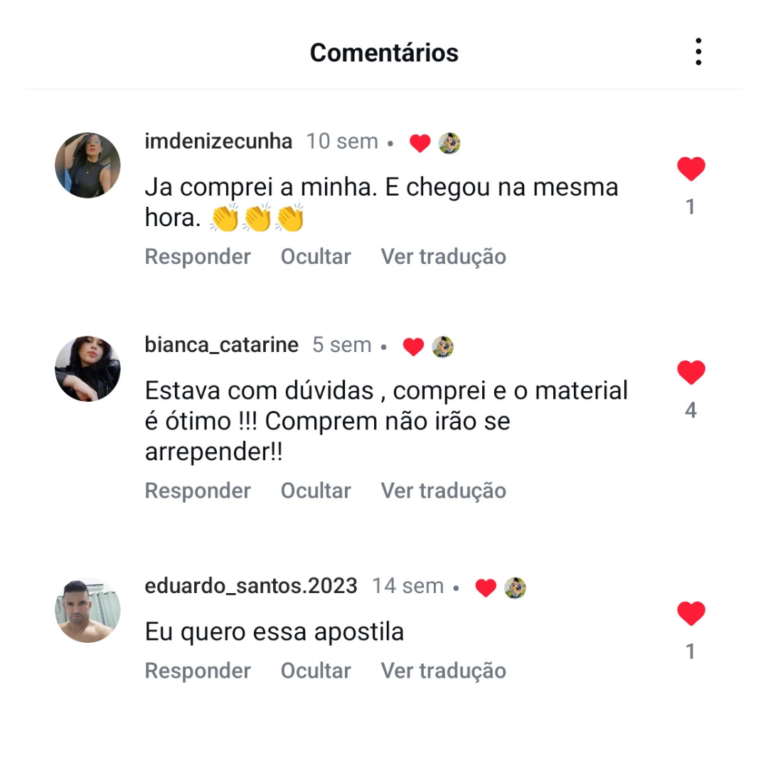
Task: Unlike imdenizecunha's comment with the heart
Action: tap(691, 169)
